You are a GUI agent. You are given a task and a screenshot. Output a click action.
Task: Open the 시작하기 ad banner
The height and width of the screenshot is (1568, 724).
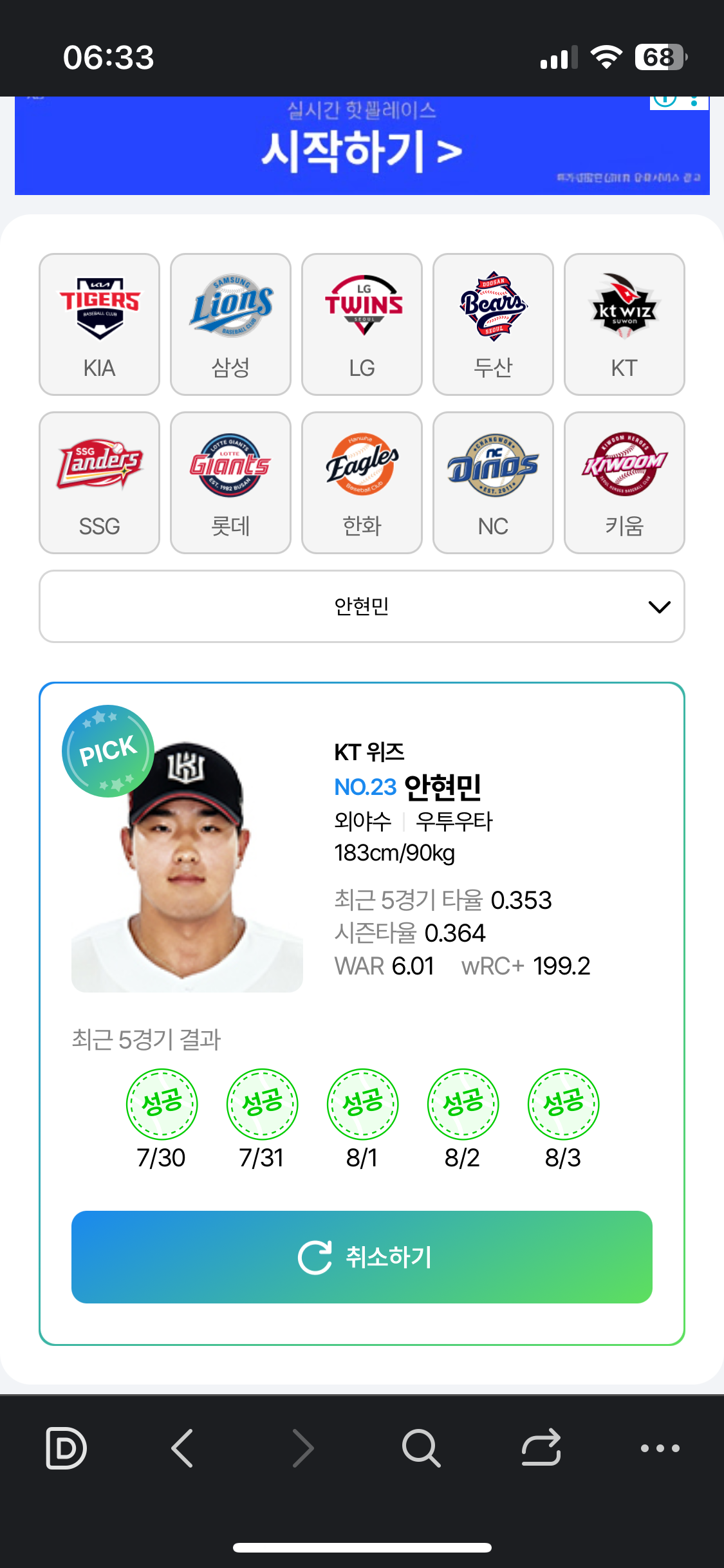(362, 146)
